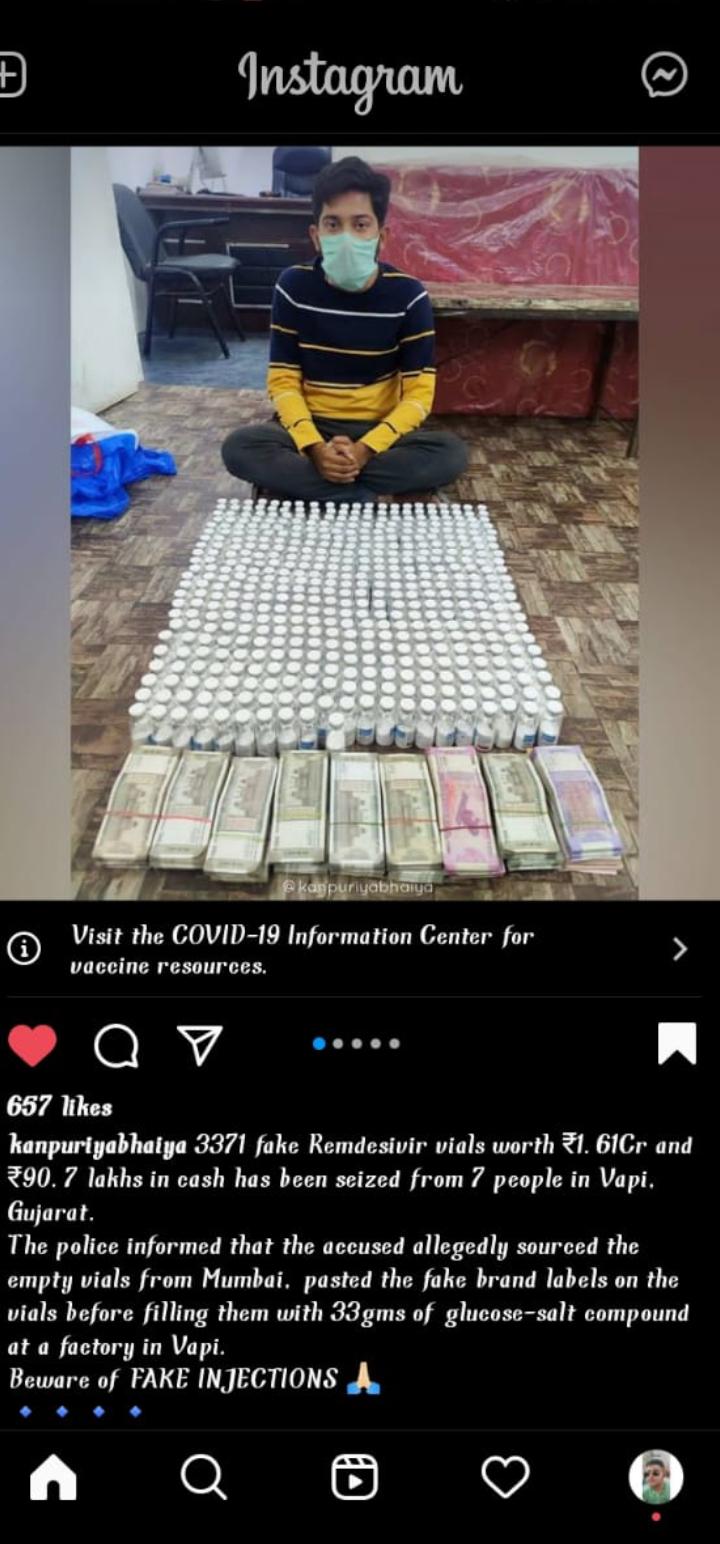
Task: Switch to the Reels tab
Action: coord(354,1477)
